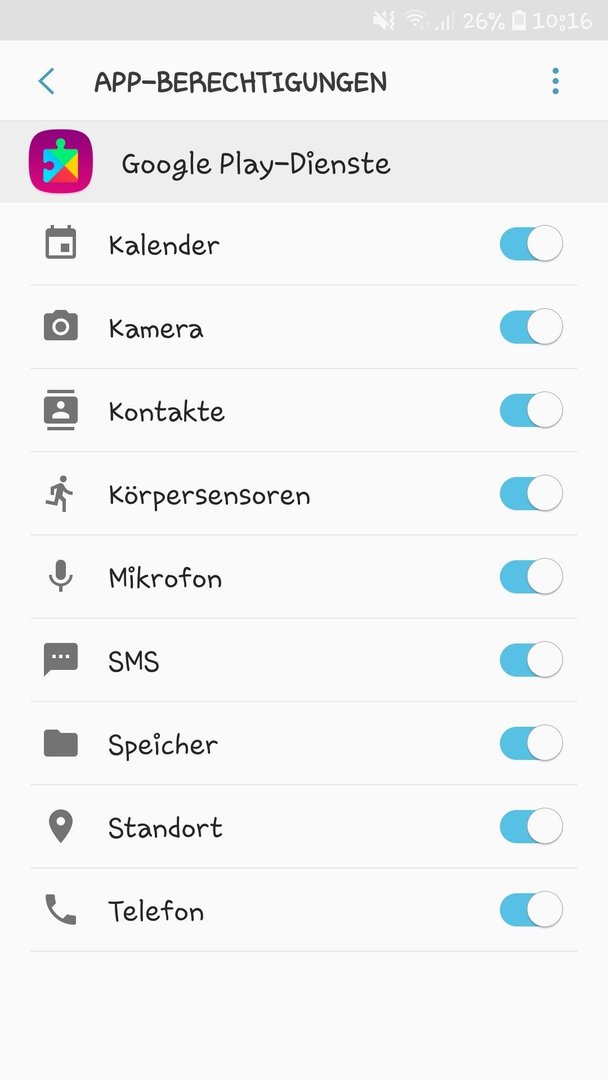Toggle the SMS permission
This screenshot has width=608, height=1080.
point(531,660)
